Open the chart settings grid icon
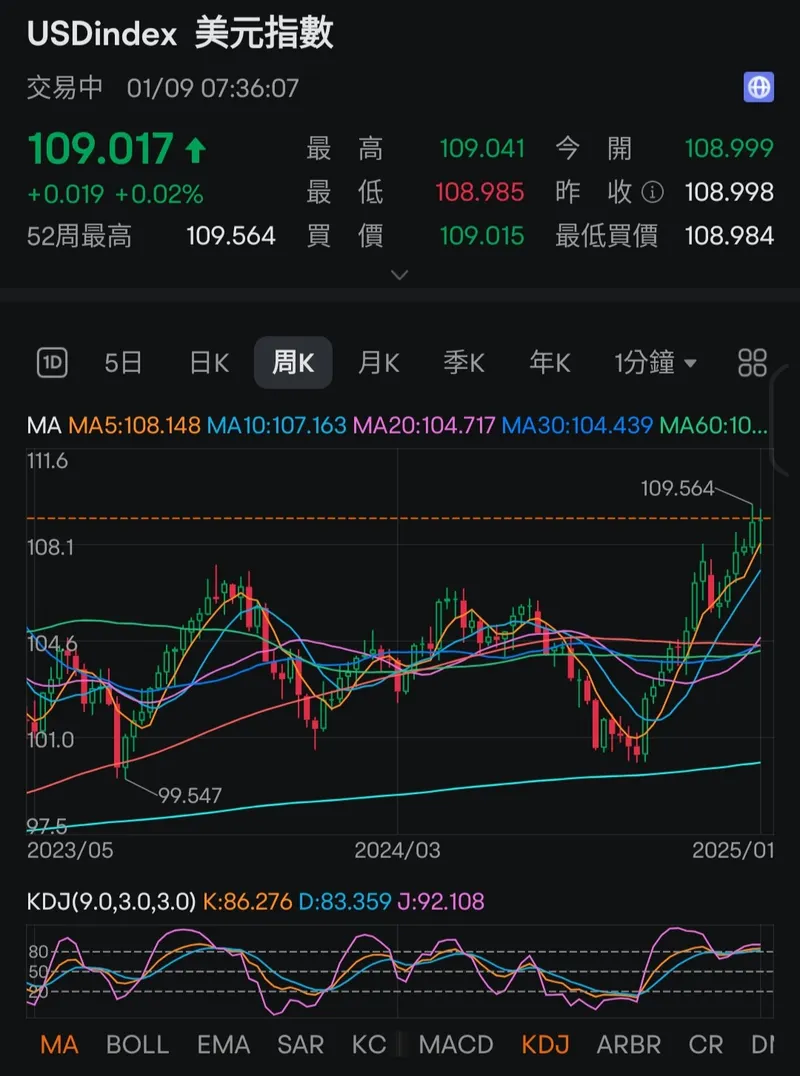This screenshot has height=1076, width=800. (752, 362)
